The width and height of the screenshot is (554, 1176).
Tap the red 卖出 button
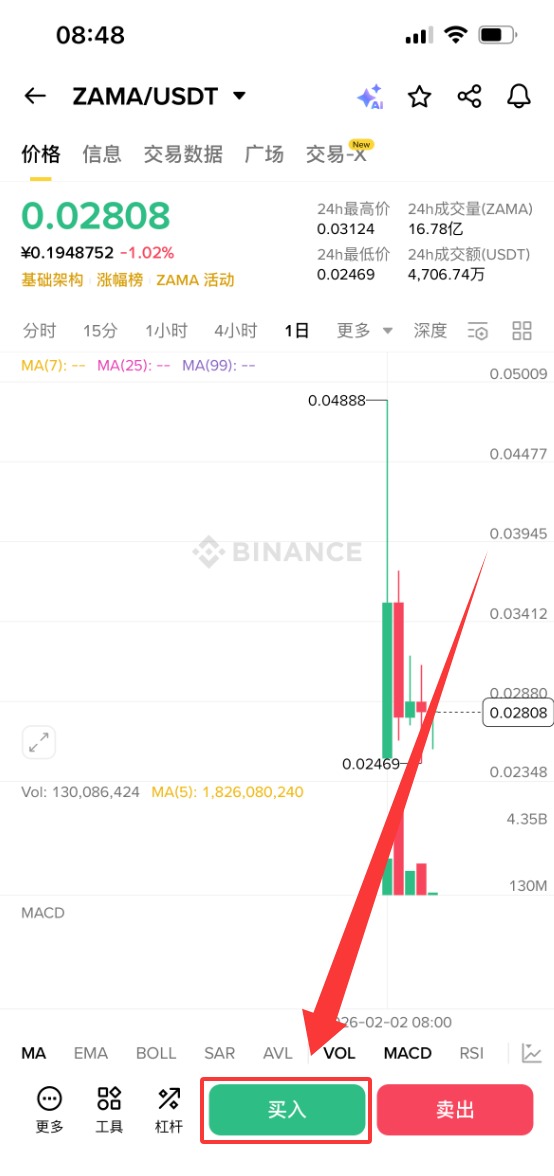click(x=455, y=1110)
